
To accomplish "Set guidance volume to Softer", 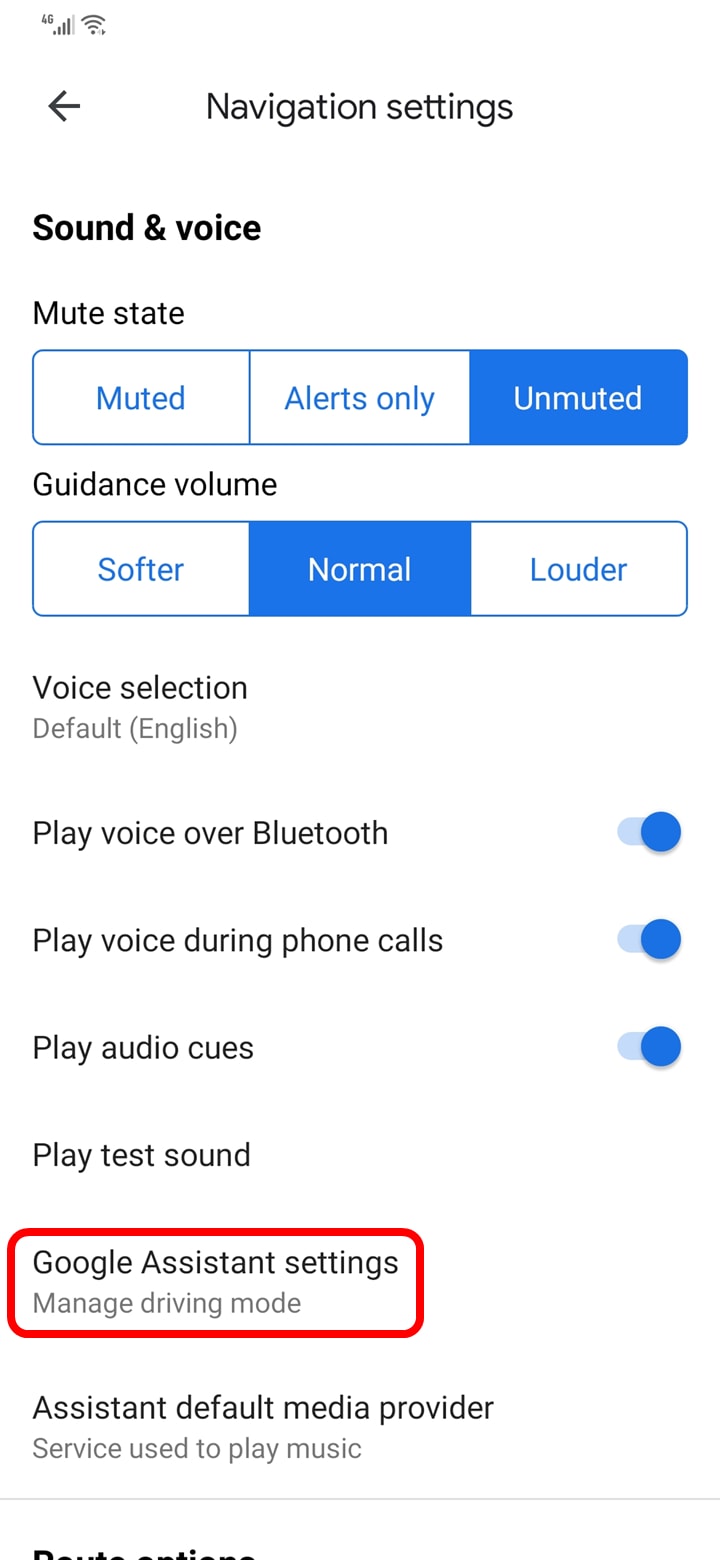I will 141,568.
